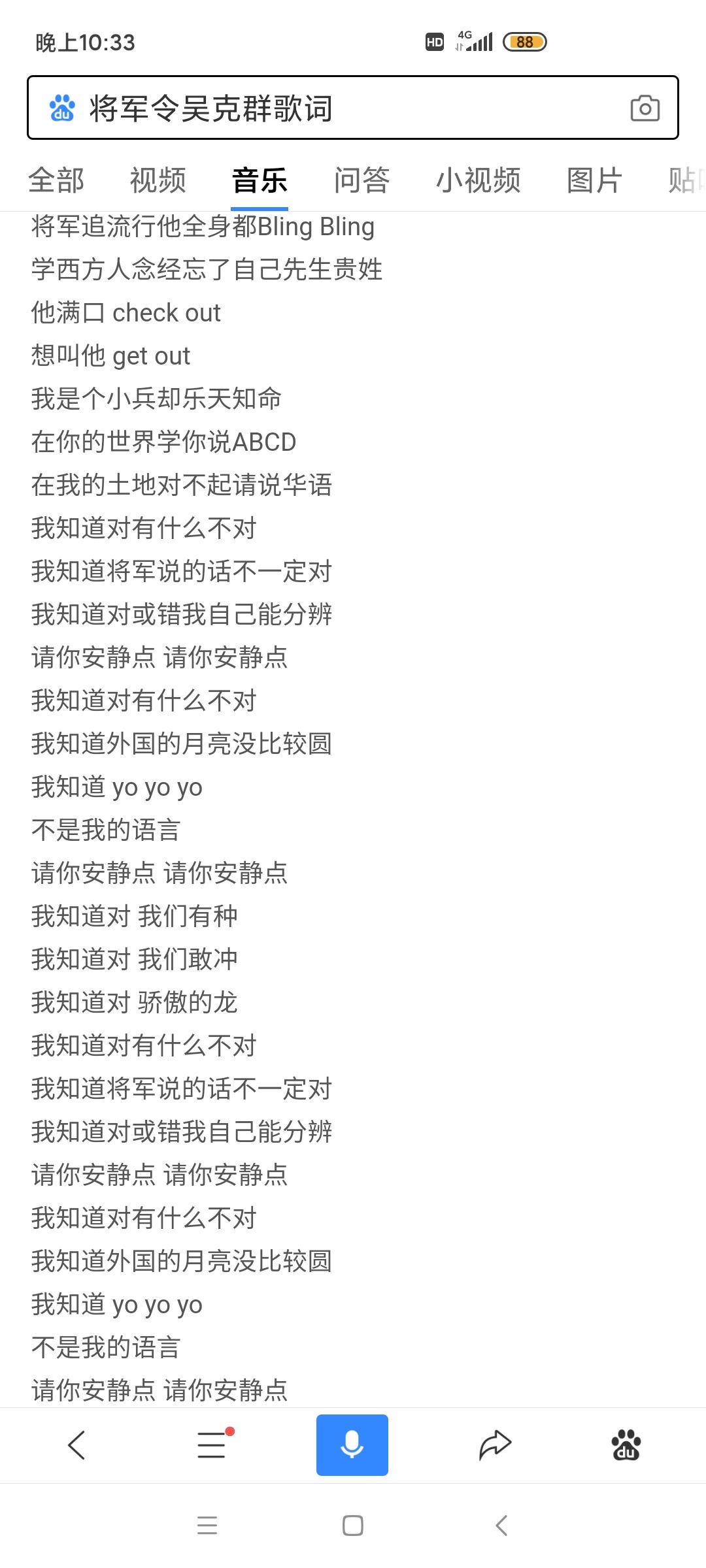Tap the system home button
Viewport: 706px width, 1568px height.
click(353, 1526)
